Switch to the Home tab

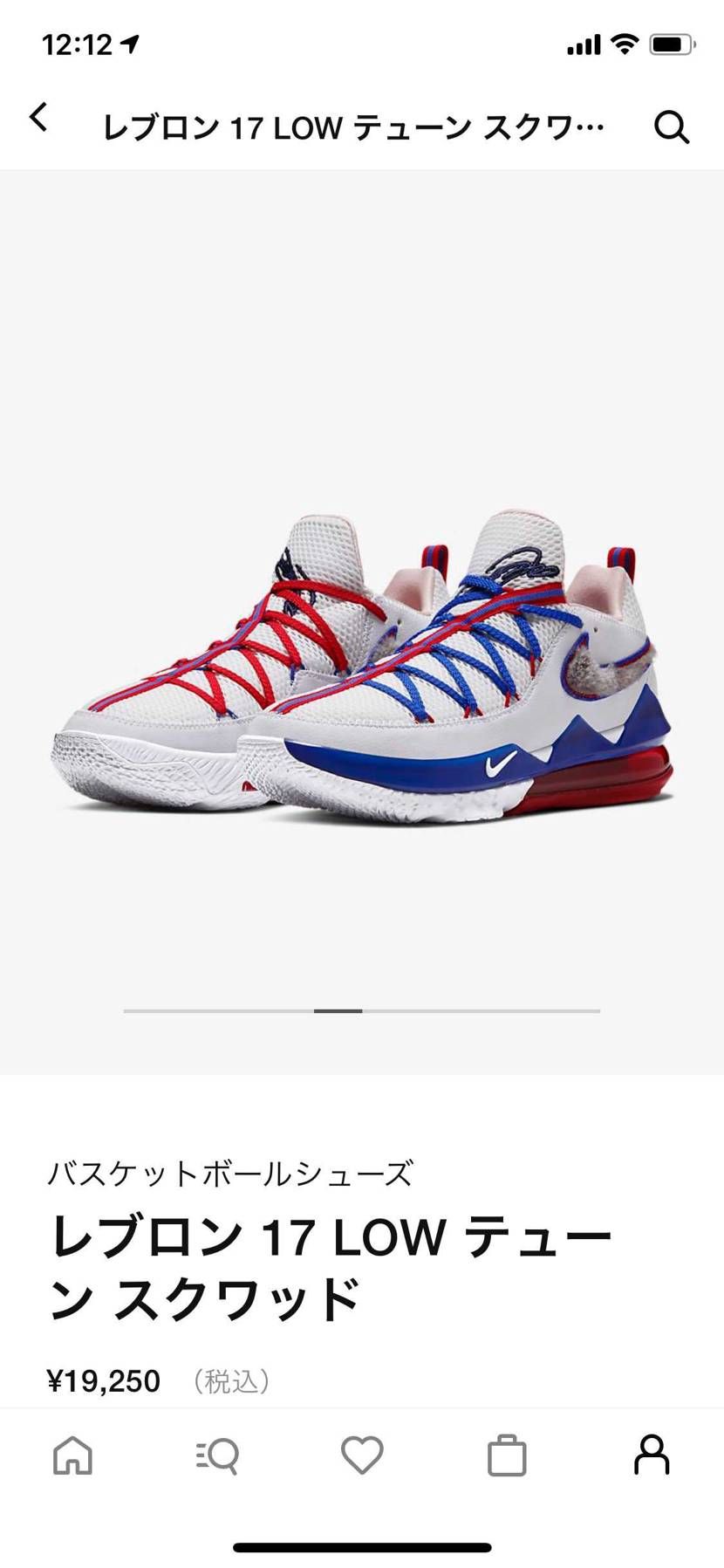pyautogui.click(x=72, y=1455)
